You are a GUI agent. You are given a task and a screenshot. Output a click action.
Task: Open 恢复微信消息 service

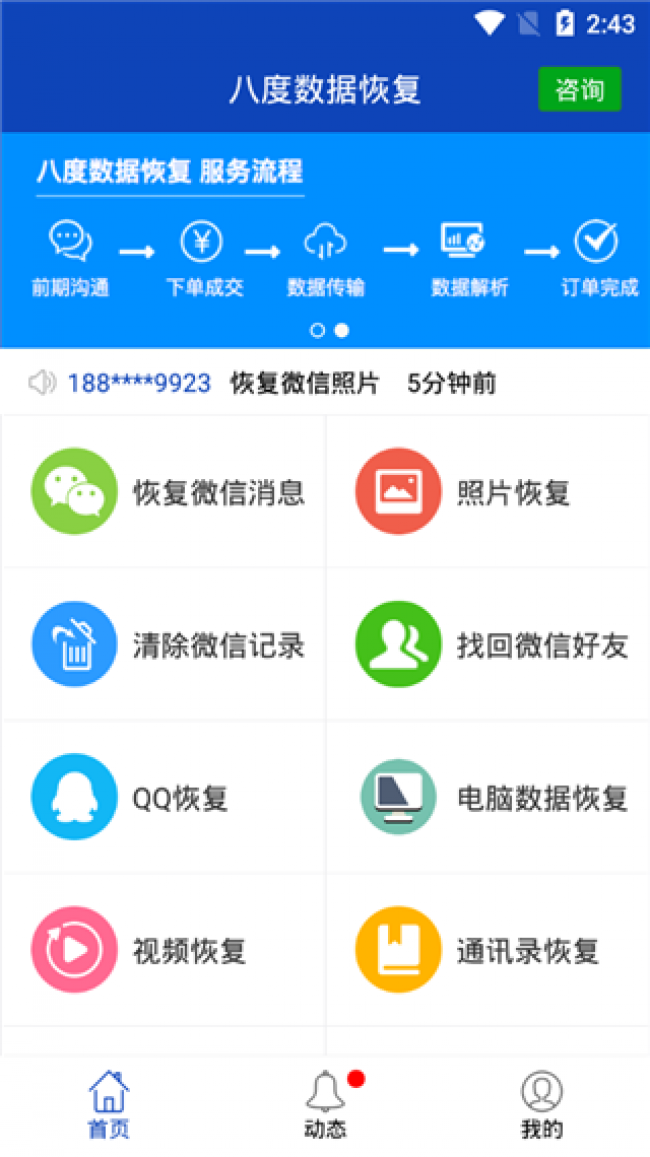[x=165, y=492]
